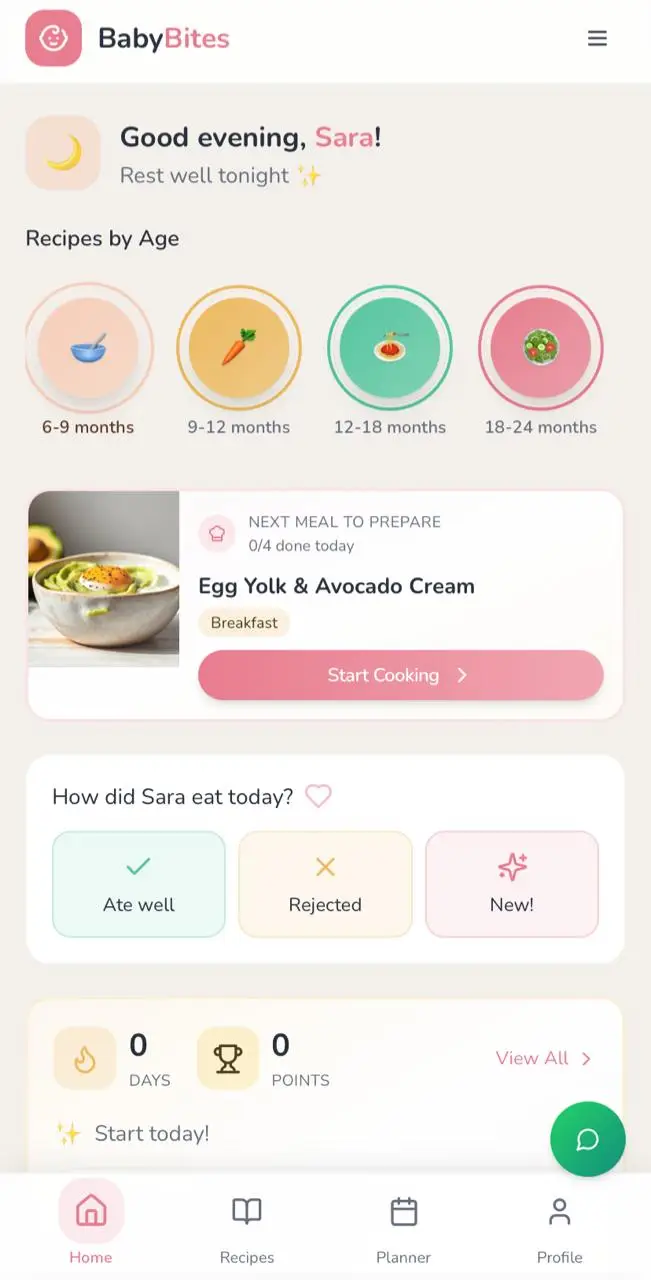This screenshot has width=651, height=1280.
Task: Open the green chat bubble button
Action: 588,1139
